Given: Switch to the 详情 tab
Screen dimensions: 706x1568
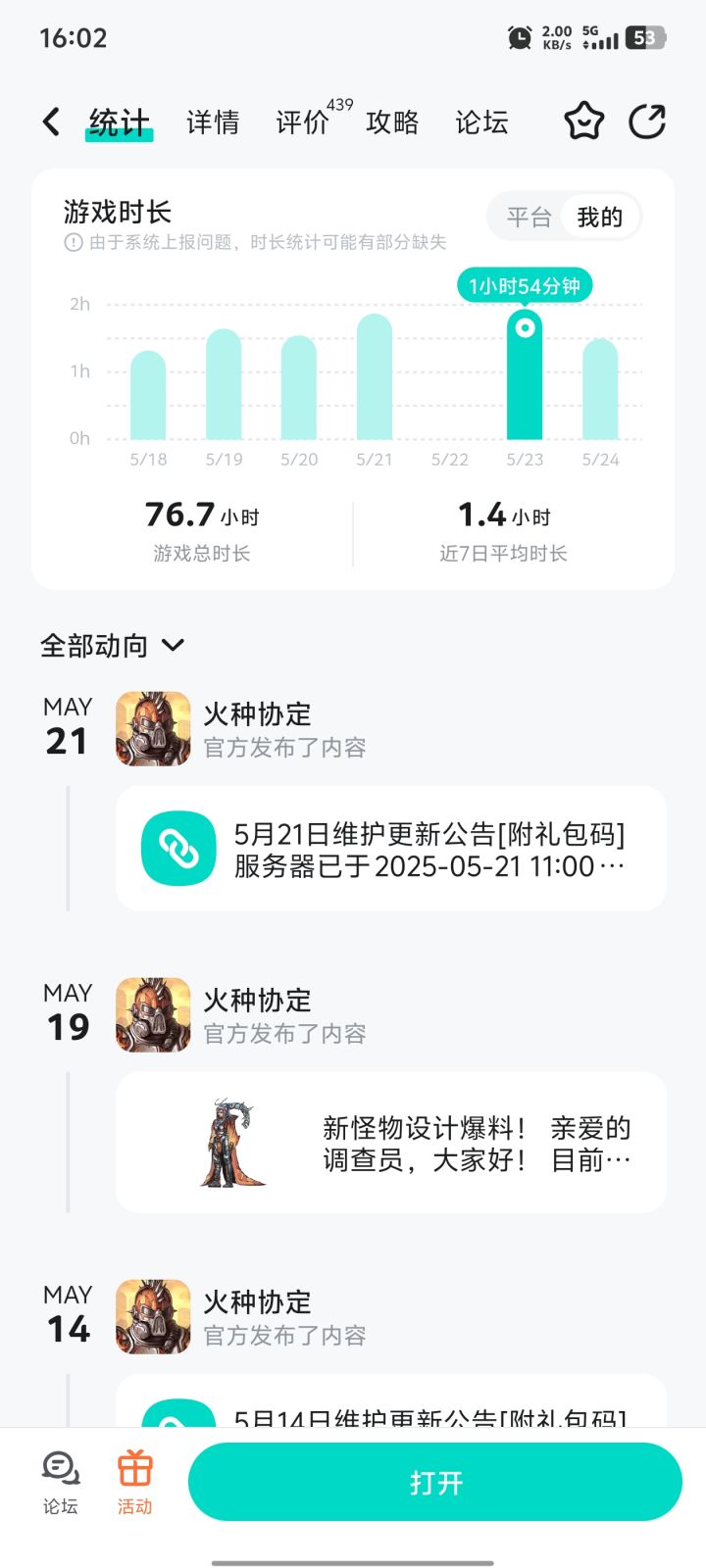Looking at the screenshot, I should tap(213, 122).
